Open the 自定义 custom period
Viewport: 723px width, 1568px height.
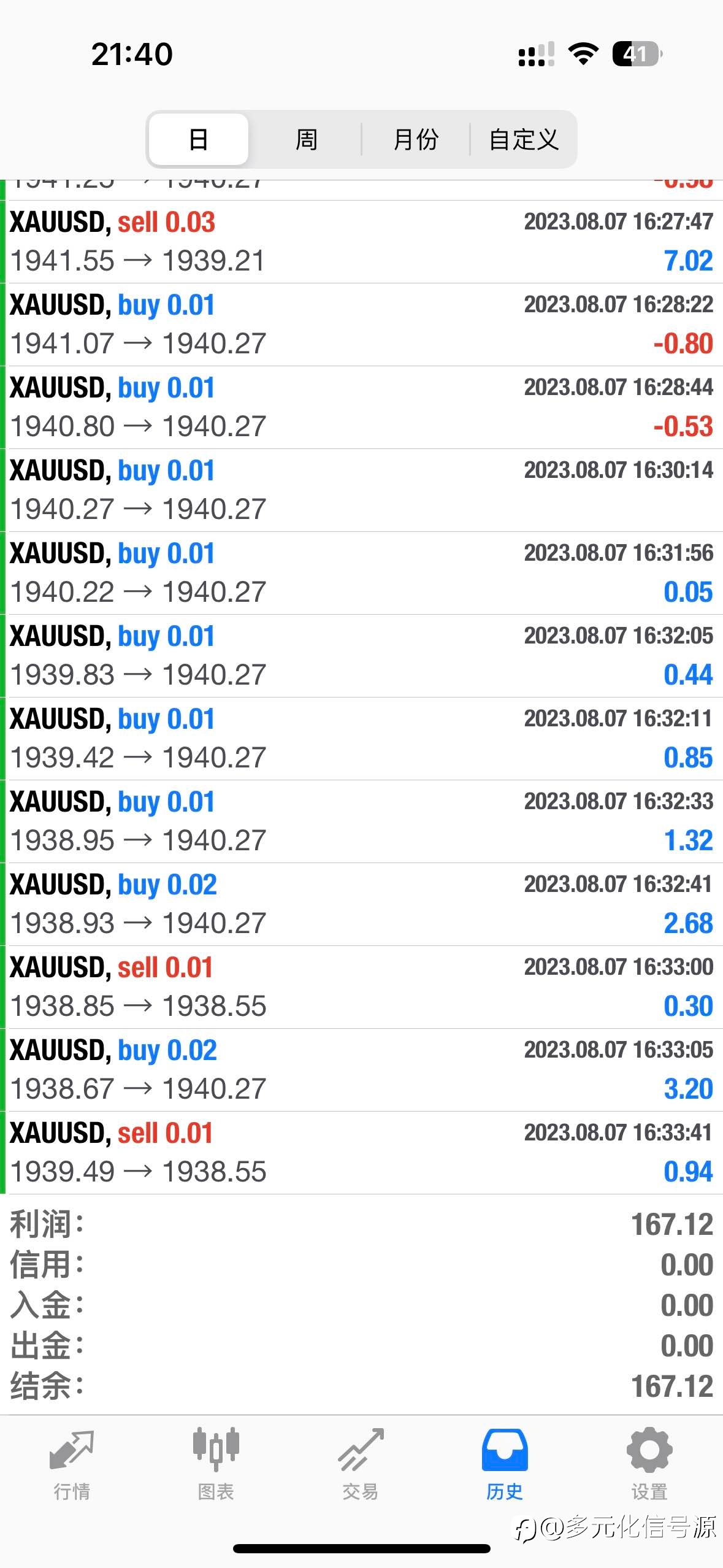(x=523, y=139)
